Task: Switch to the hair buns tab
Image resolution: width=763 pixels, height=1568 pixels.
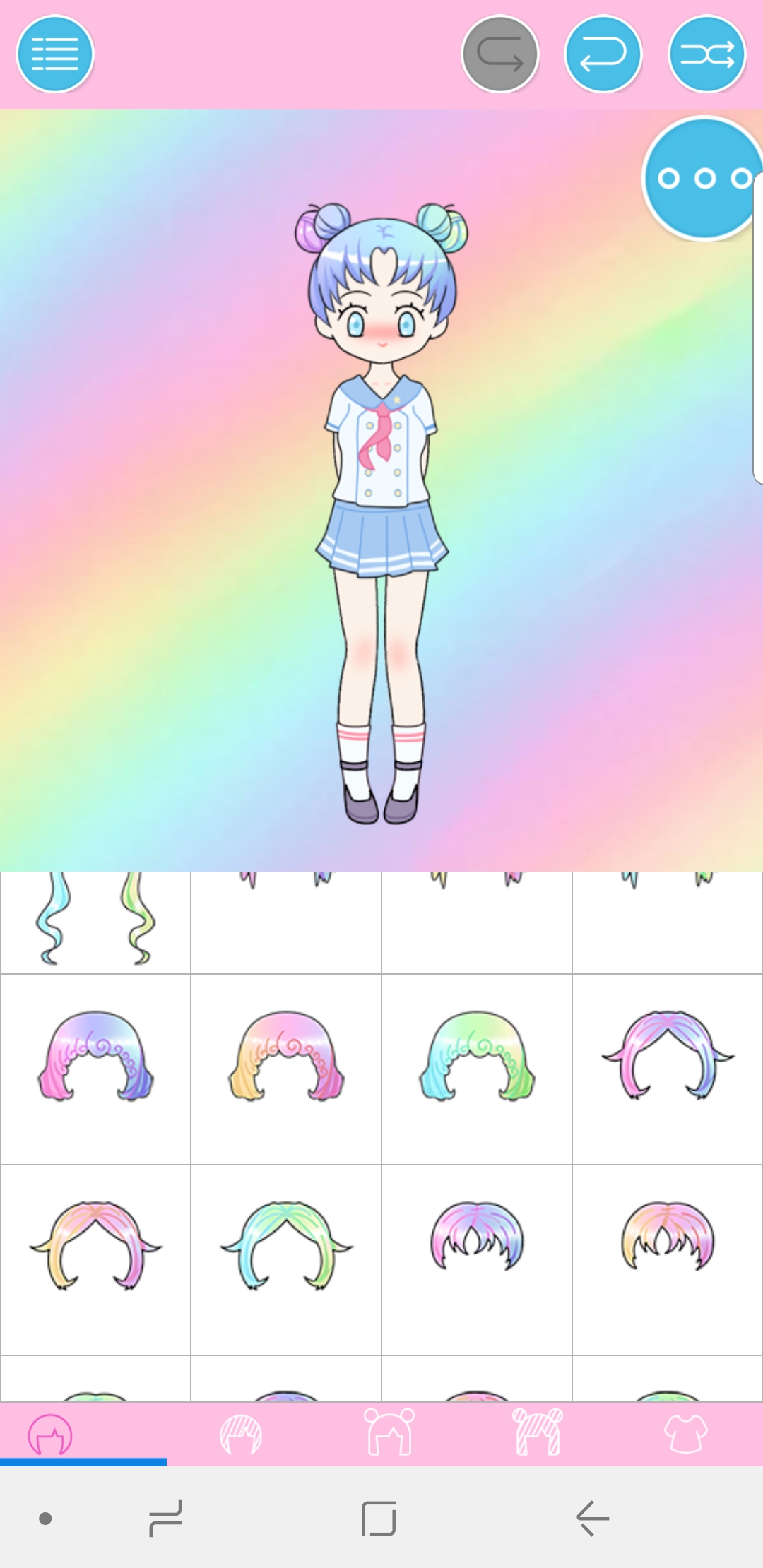Action: [x=389, y=1432]
